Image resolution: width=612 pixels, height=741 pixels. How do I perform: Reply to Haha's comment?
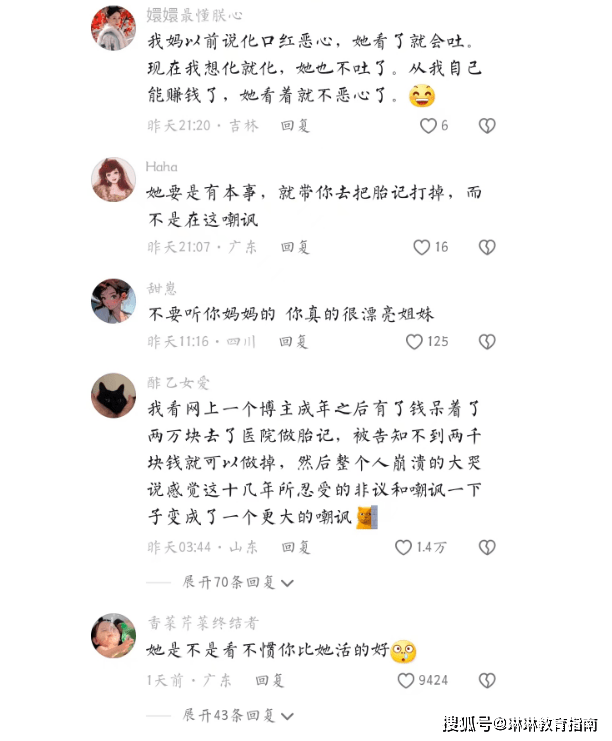(295, 246)
